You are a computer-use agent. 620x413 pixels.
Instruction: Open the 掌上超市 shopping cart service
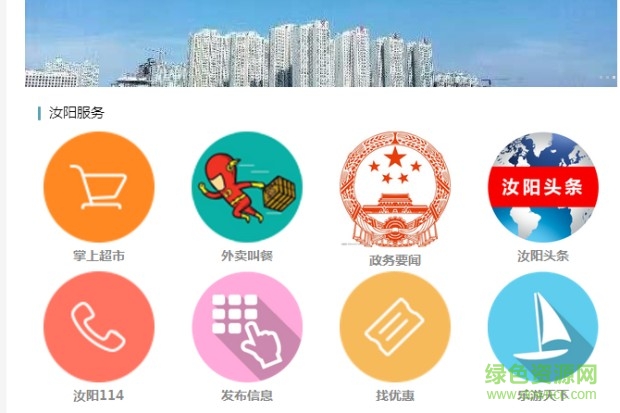98,188
